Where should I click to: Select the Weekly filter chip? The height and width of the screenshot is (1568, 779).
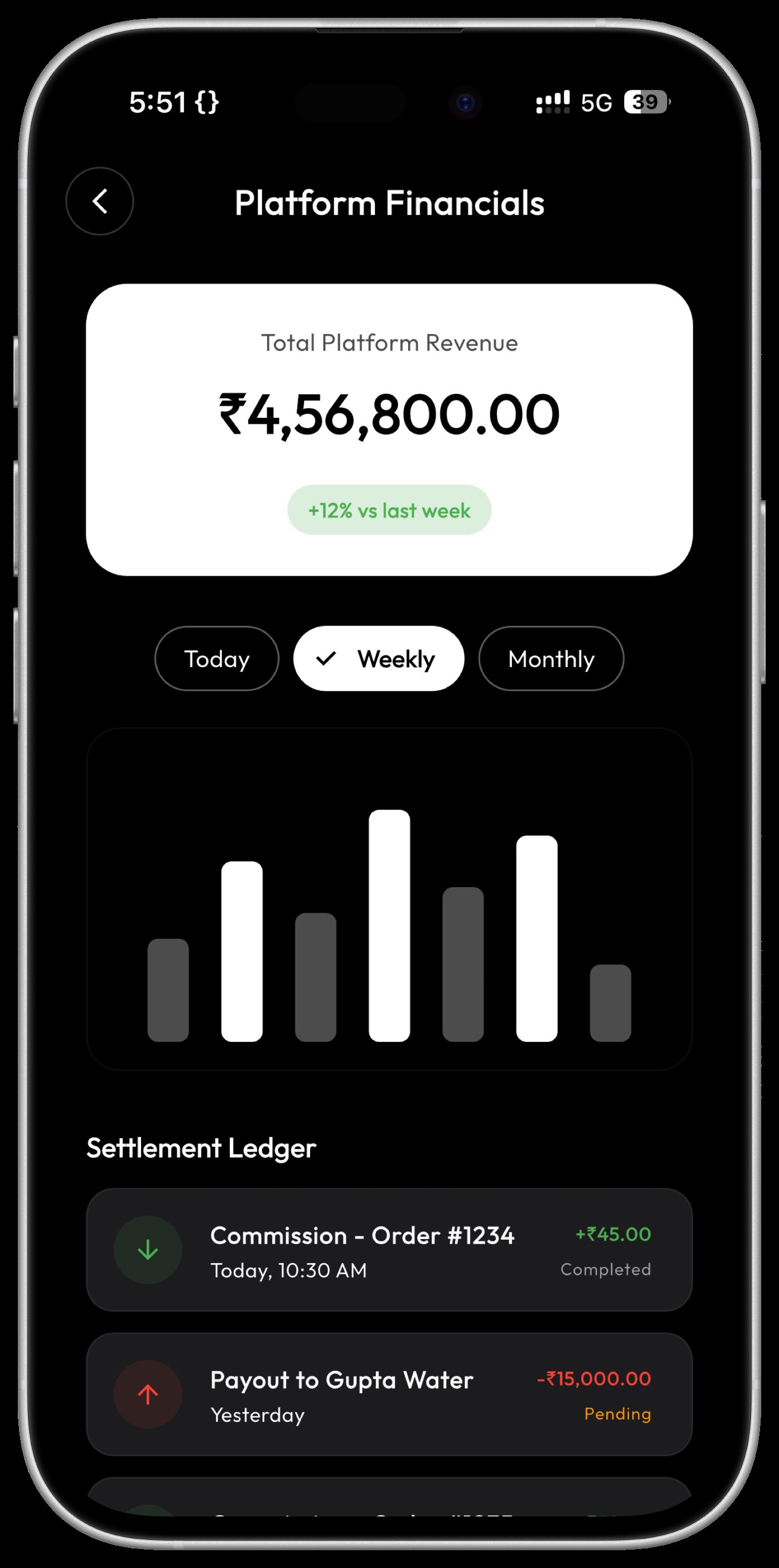pos(378,658)
